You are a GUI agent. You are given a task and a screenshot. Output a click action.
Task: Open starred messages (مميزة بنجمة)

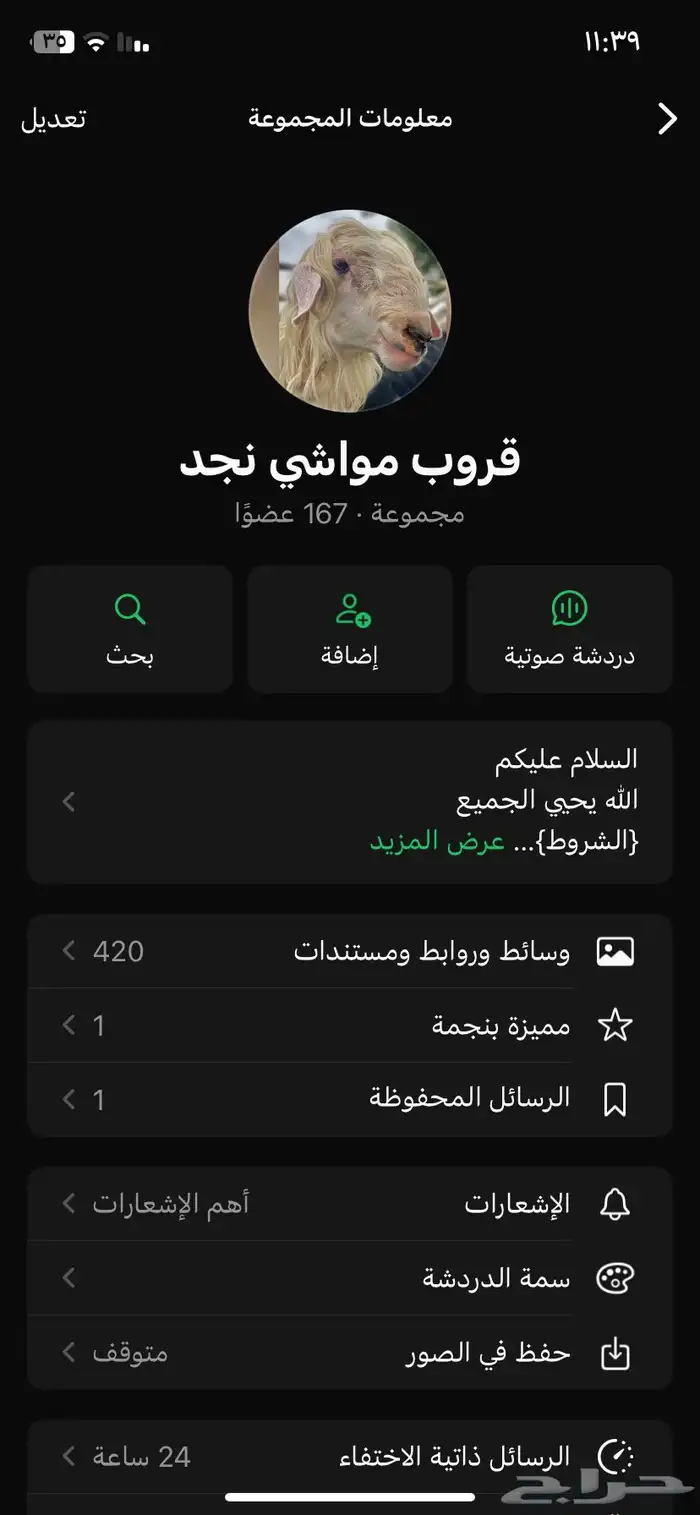point(350,1025)
